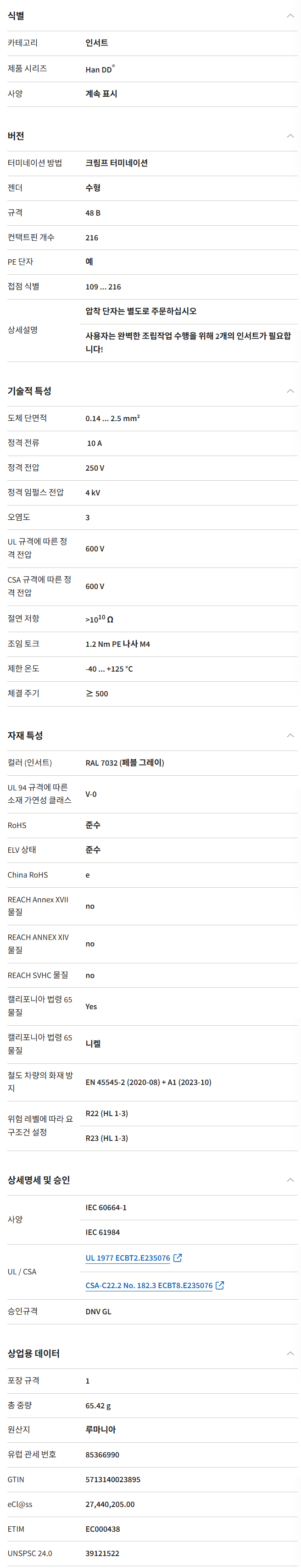Collapse the 버전 section
The image size is (301, 1568).
pyautogui.click(x=290, y=136)
